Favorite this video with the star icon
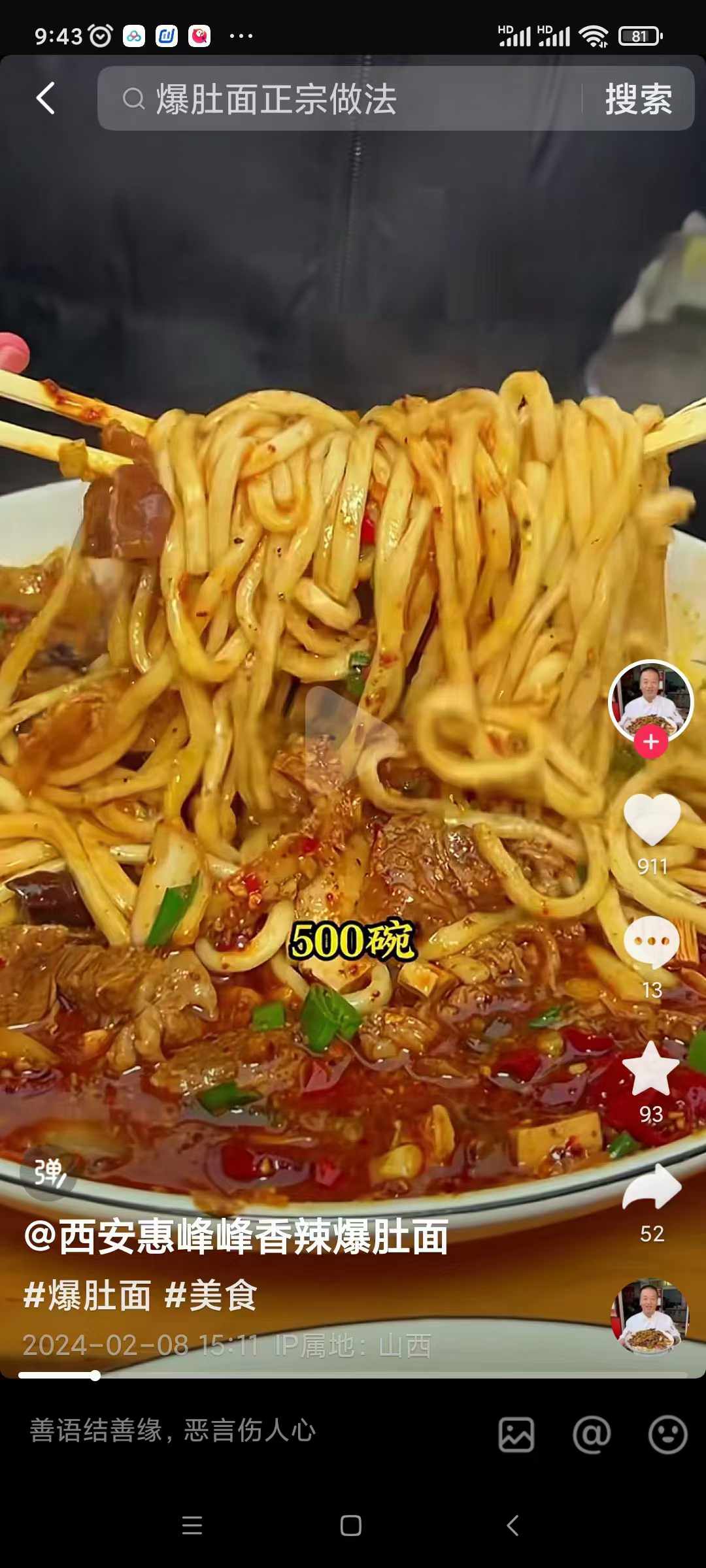This screenshot has height=1568, width=706. click(651, 1068)
